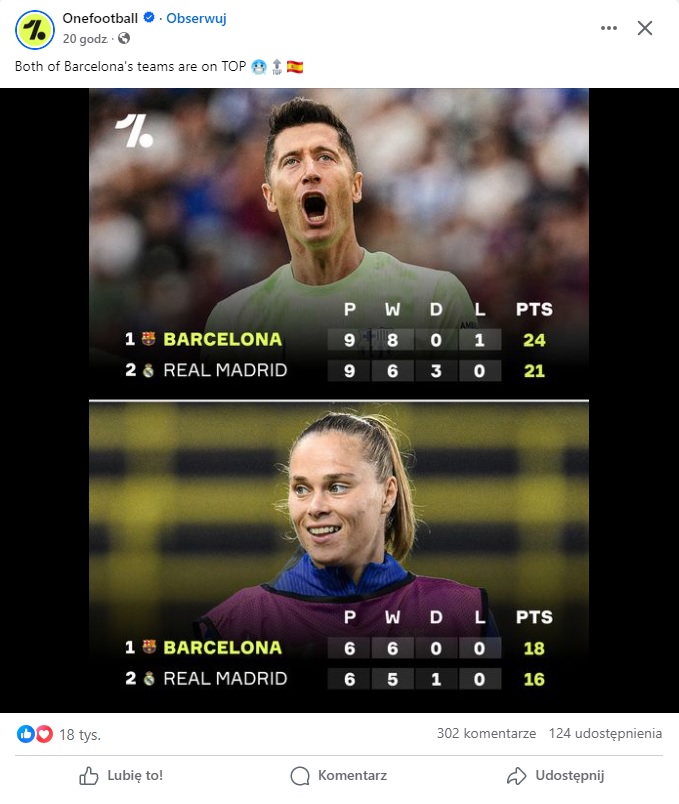Screen dimensions: 679x804
Task: Show the 302 komentarze comments
Action: click(486, 734)
